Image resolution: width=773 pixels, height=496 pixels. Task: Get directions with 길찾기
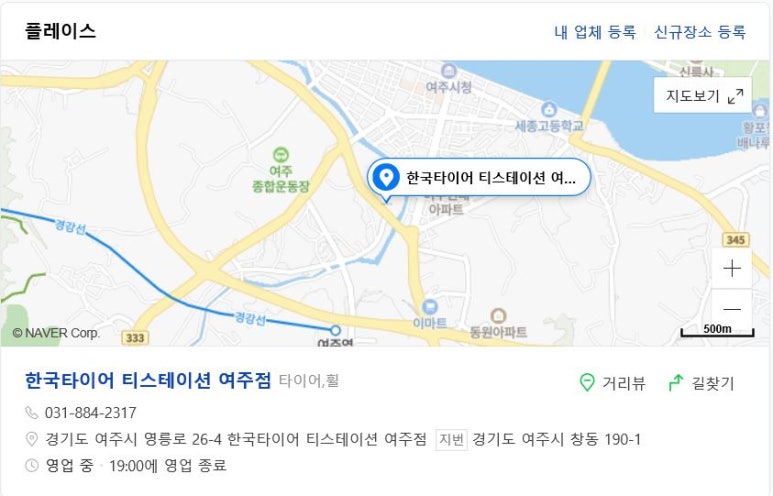pyautogui.click(x=701, y=383)
